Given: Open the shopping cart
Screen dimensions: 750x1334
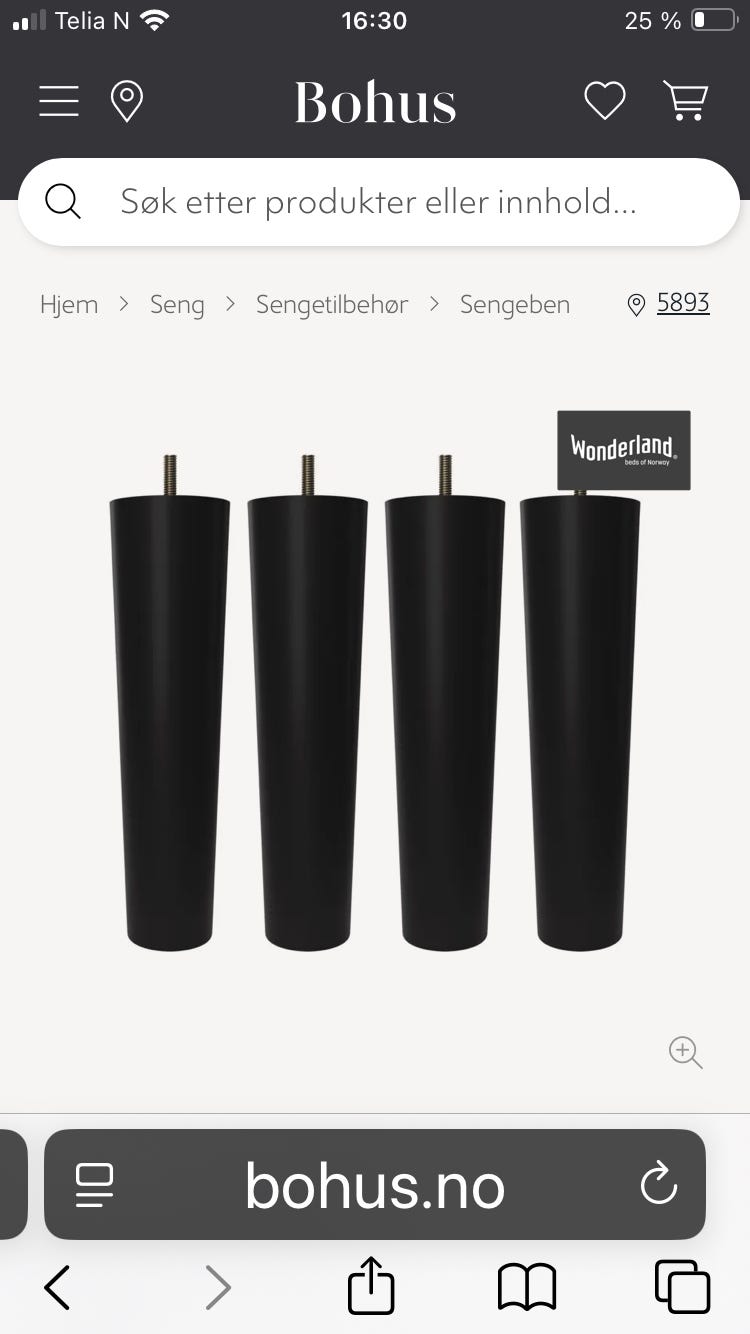Looking at the screenshot, I should click(685, 101).
